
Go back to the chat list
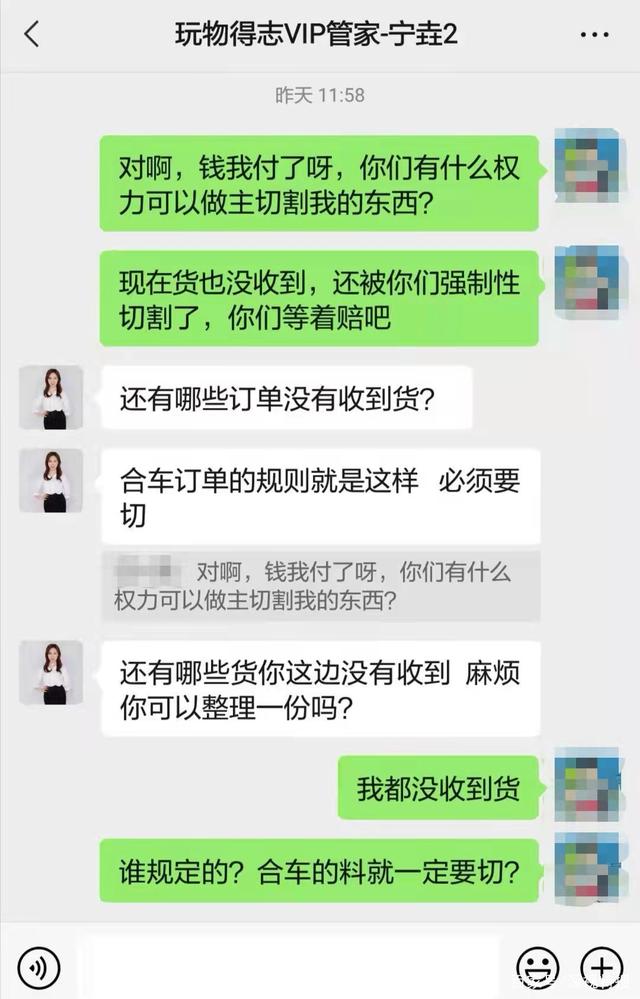[31, 34]
